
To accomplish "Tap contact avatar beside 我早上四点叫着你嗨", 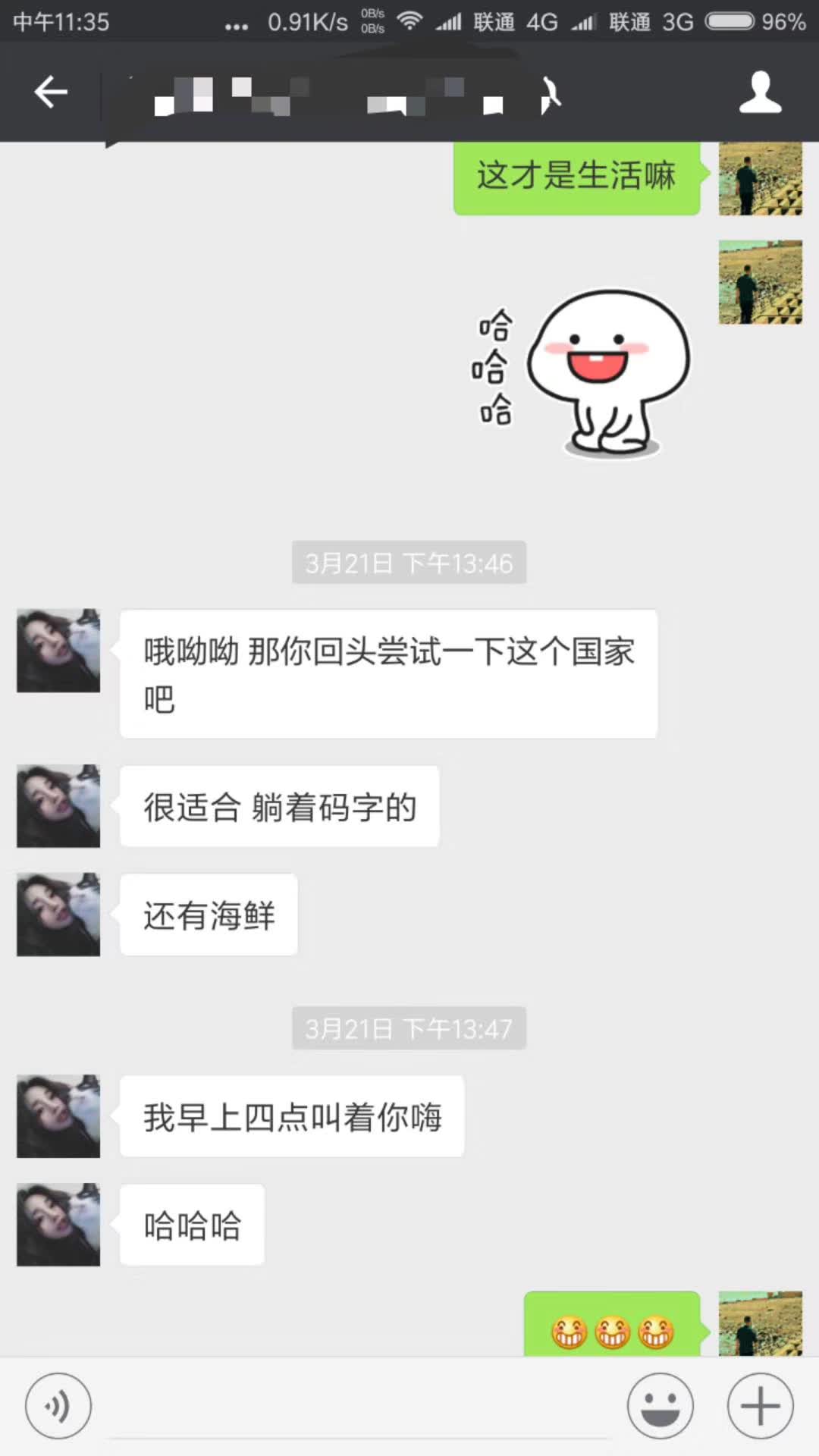I will (x=58, y=1116).
